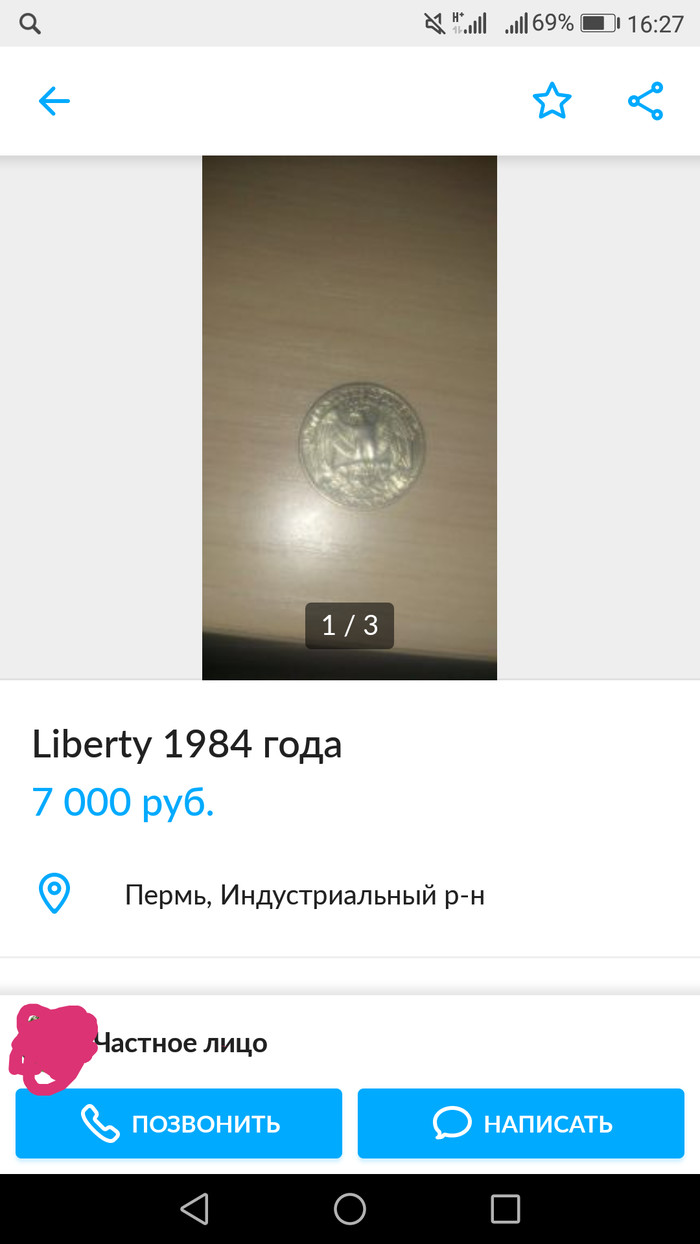Call the seller with Позвонить

pyautogui.click(x=179, y=1123)
